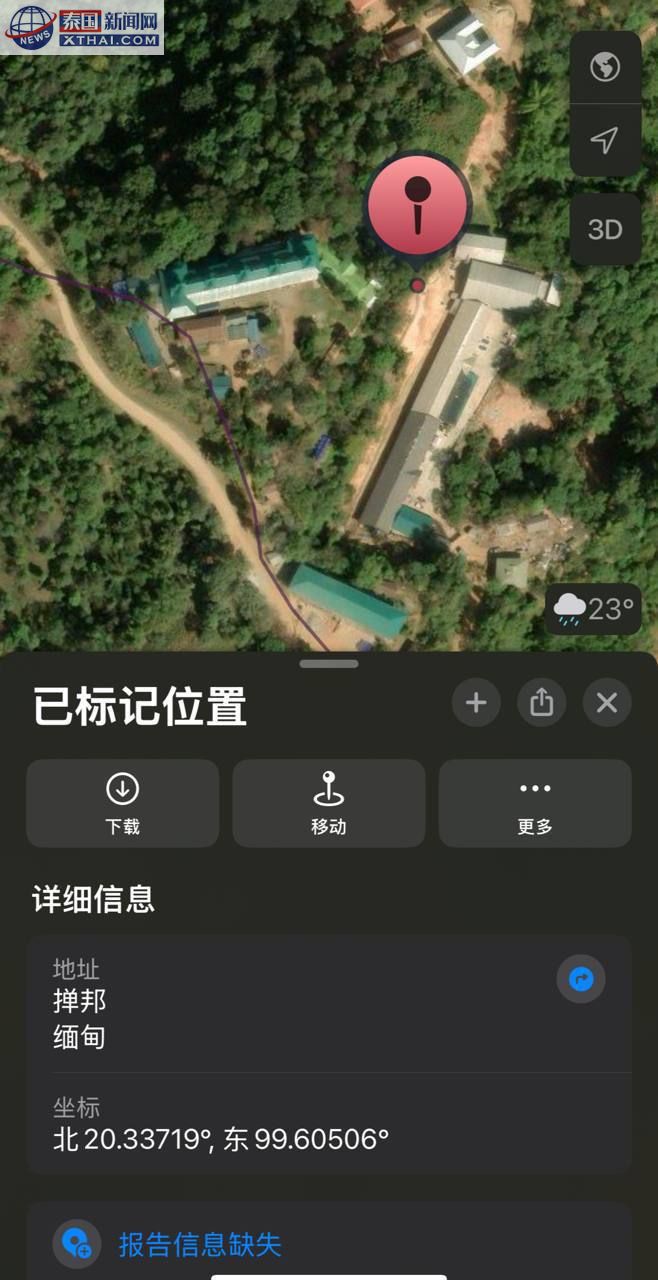Viewport: 658px width, 1280px height.
Task: Open the map mode globe button
Action: click(605, 68)
